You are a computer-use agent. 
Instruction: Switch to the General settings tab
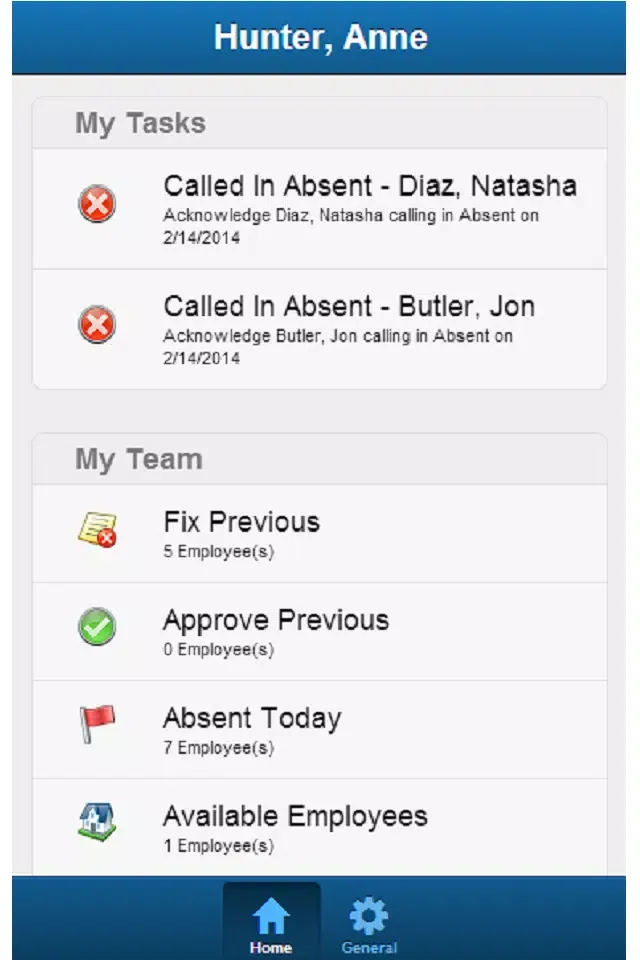click(x=369, y=924)
